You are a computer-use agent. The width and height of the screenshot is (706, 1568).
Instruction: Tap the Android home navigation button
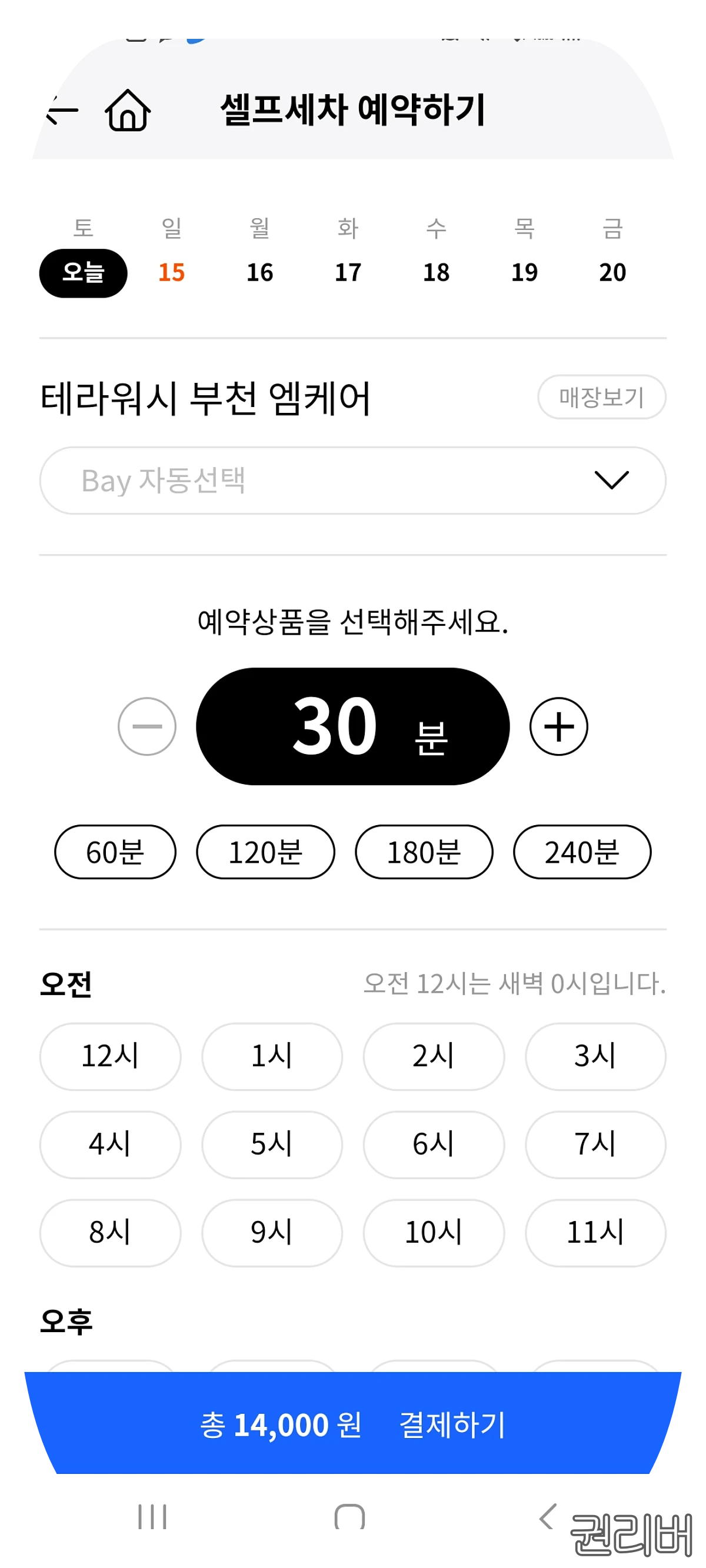(x=348, y=1518)
